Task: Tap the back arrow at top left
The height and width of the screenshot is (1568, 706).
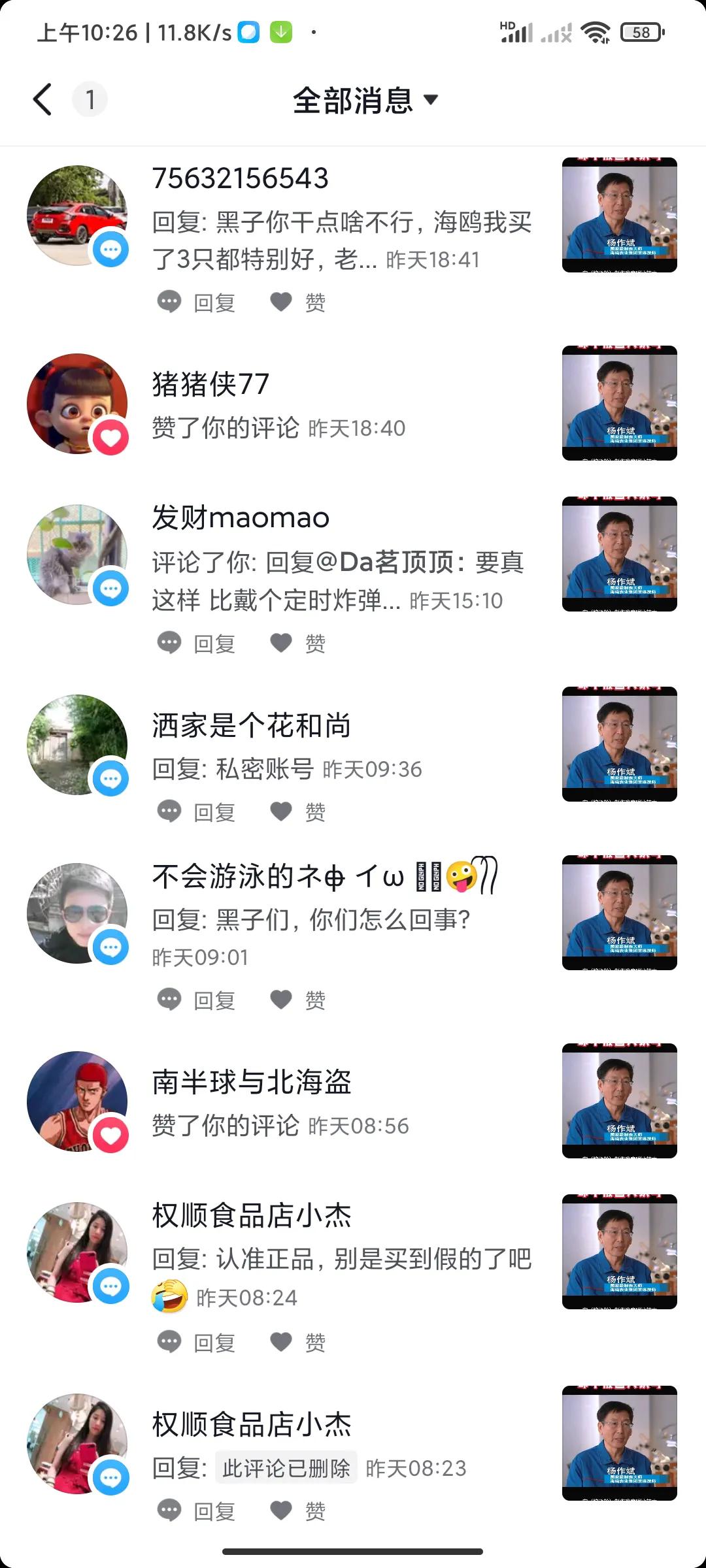Action: pyautogui.click(x=41, y=99)
